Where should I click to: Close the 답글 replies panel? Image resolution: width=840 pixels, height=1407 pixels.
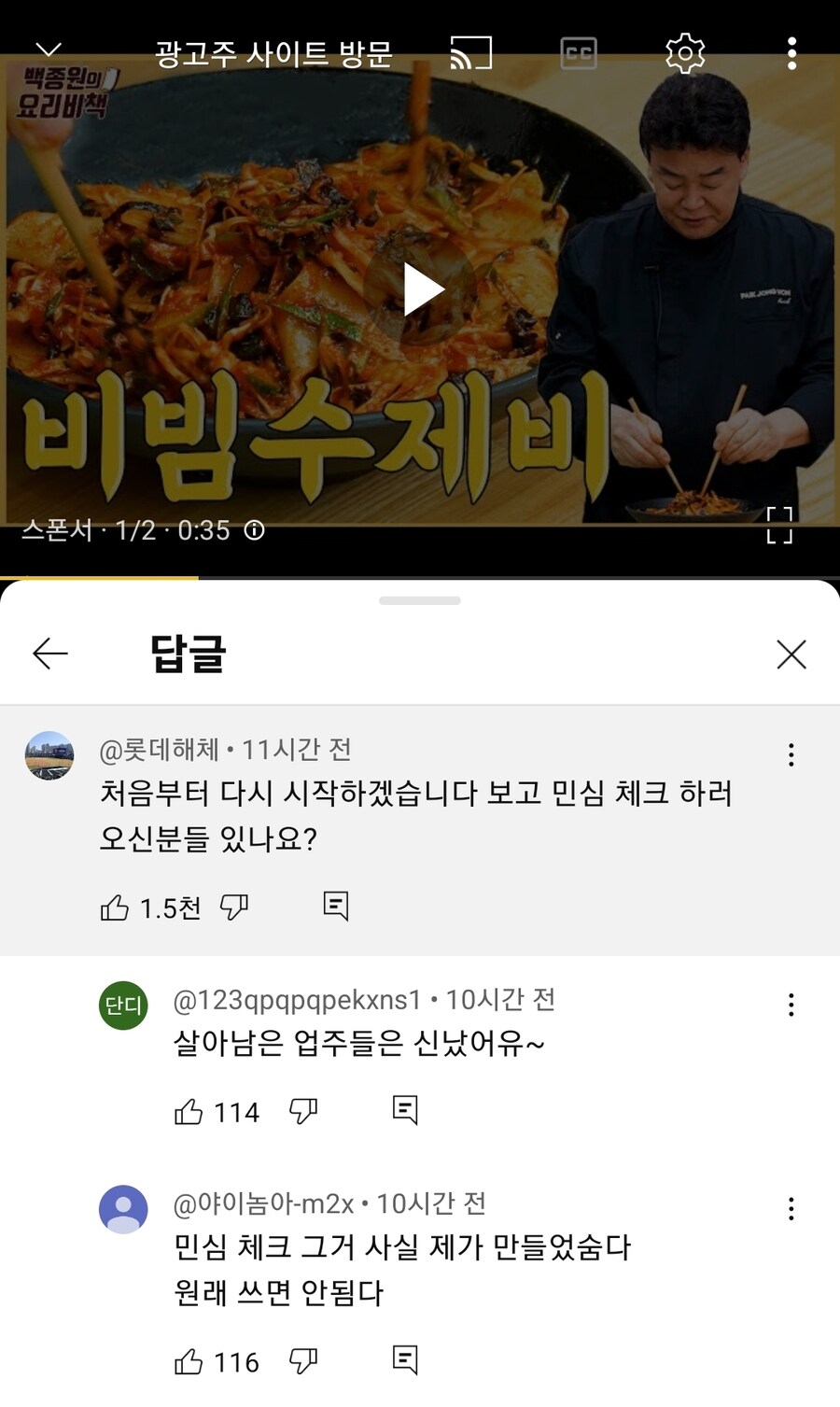tap(791, 654)
